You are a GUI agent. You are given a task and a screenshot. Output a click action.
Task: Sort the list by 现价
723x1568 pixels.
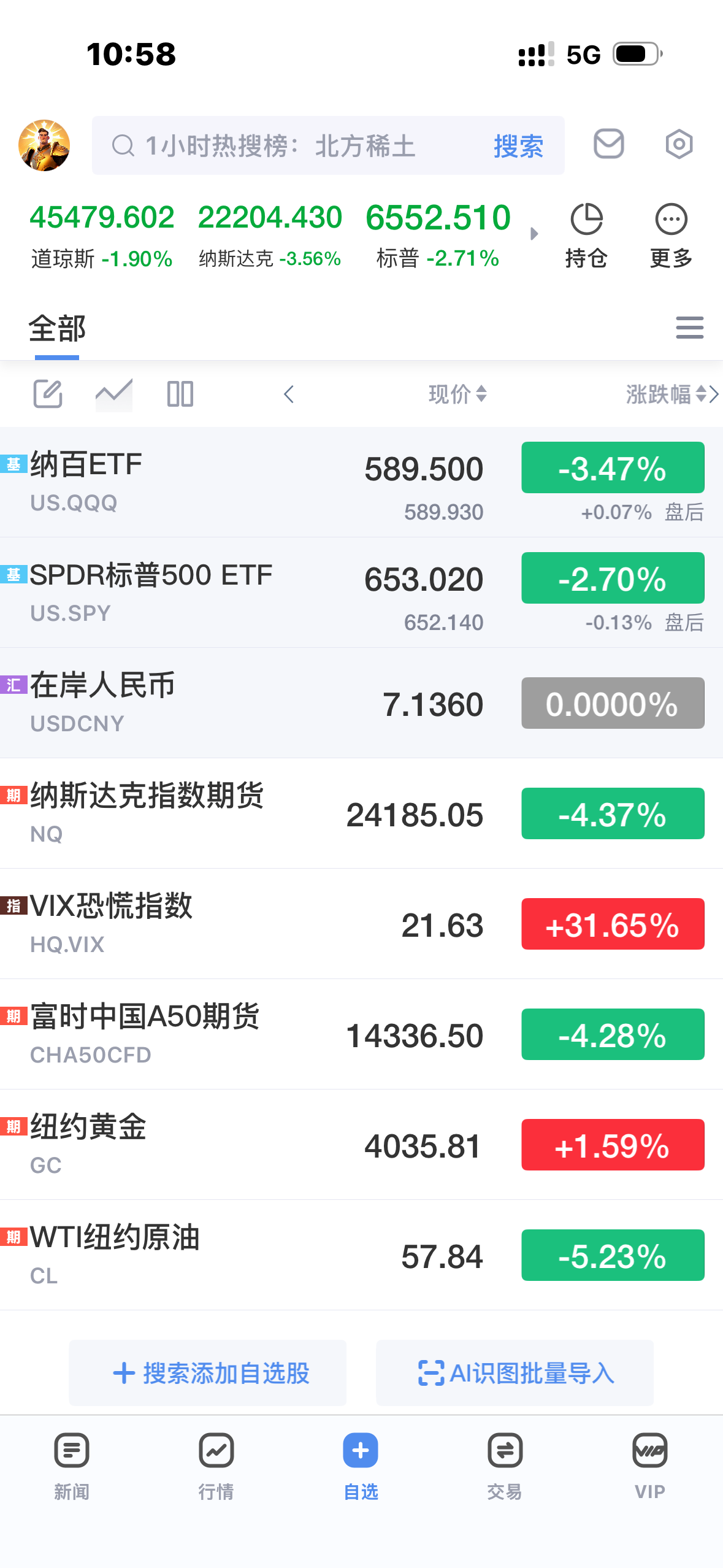click(457, 394)
